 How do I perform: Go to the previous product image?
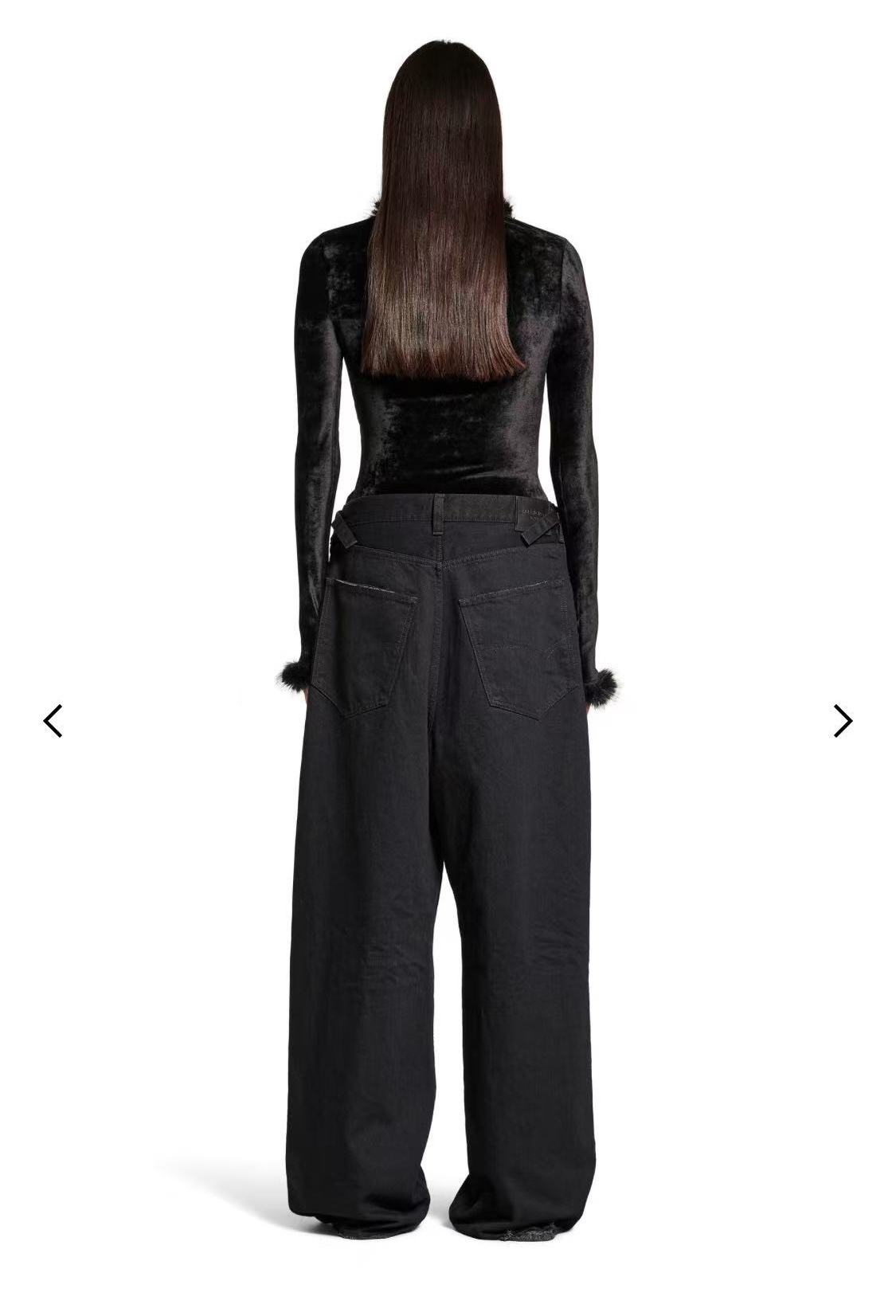point(53,721)
